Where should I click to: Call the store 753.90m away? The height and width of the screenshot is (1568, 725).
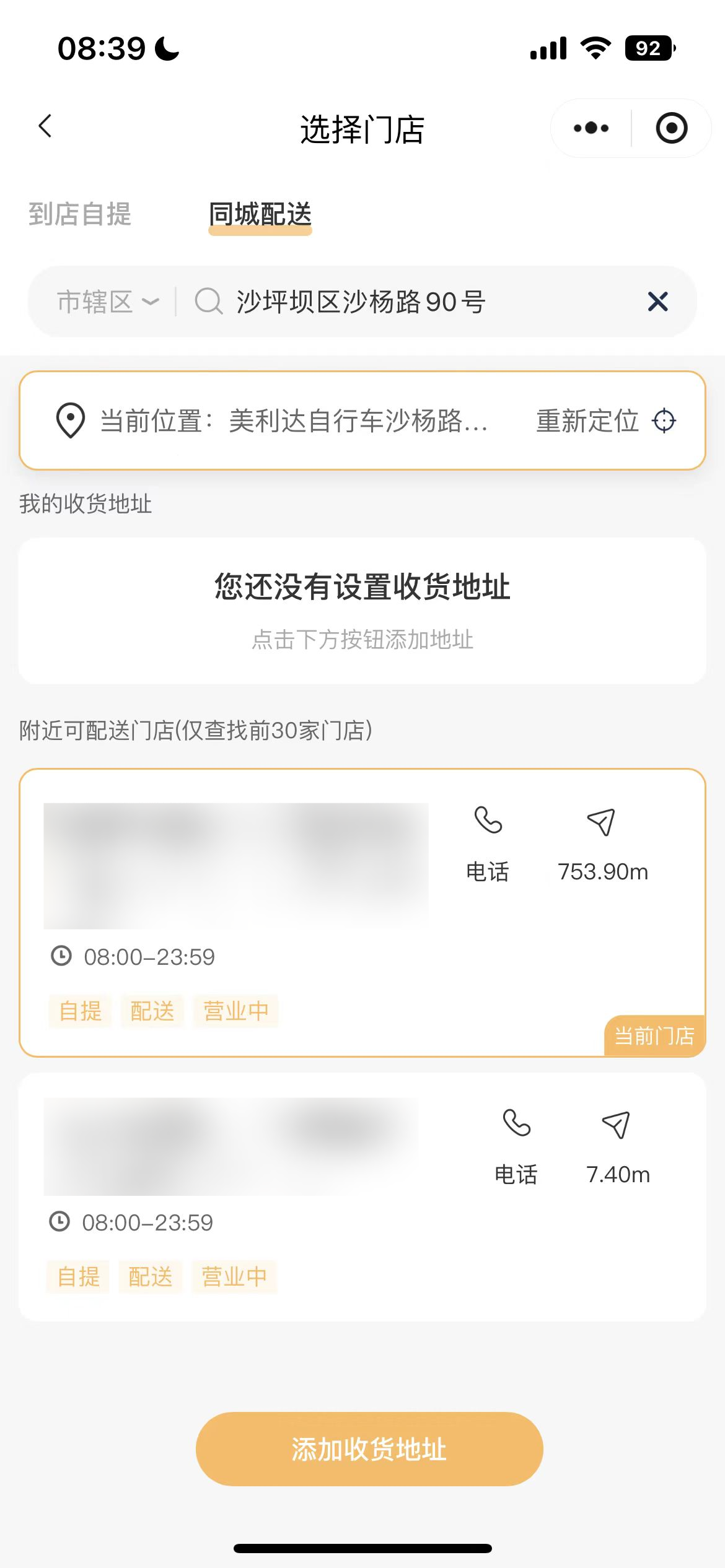click(488, 845)
